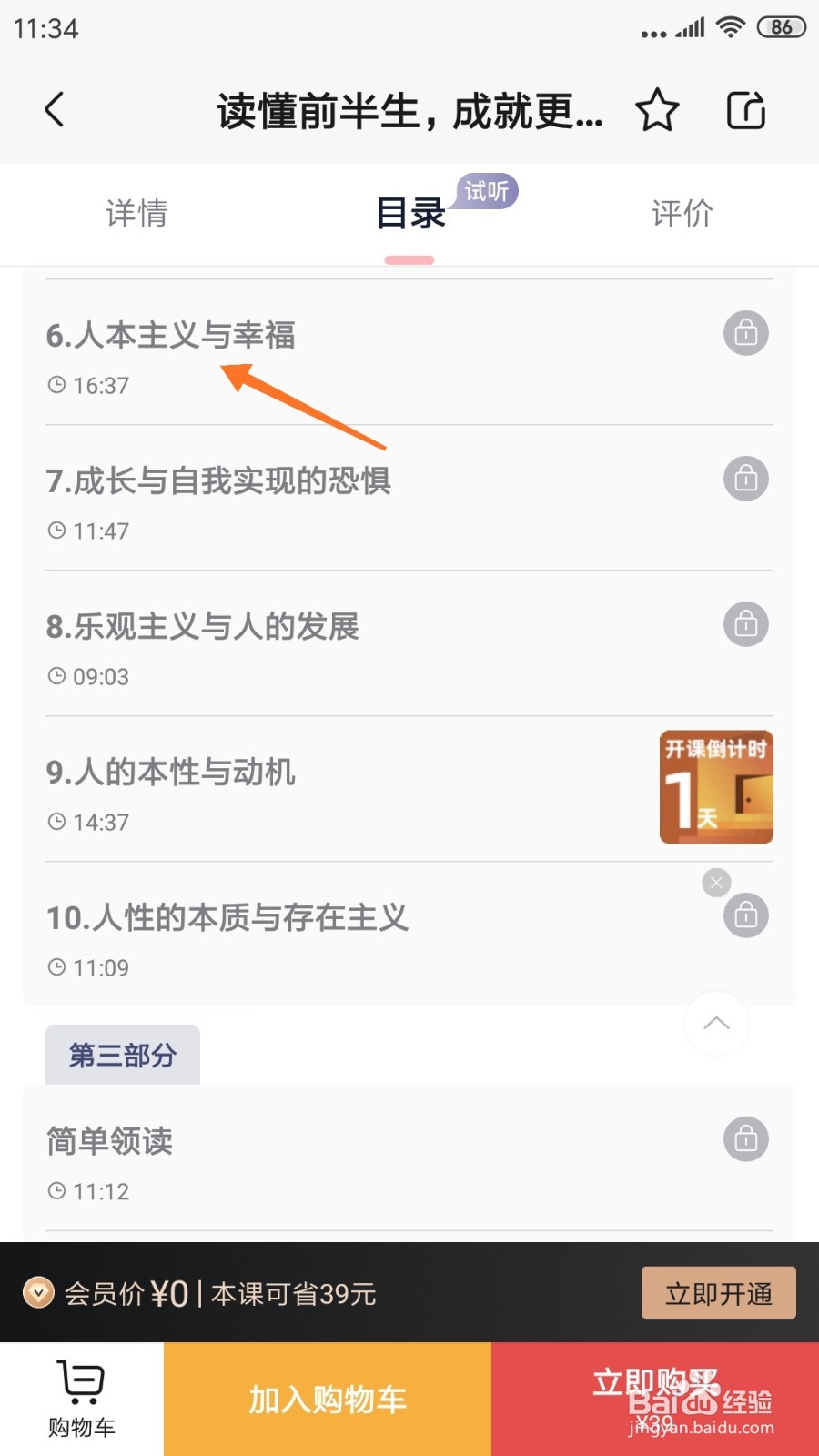
Task: Dismiss the 开课倒计时 countdown banner with the X
Action: coord(716,882)
